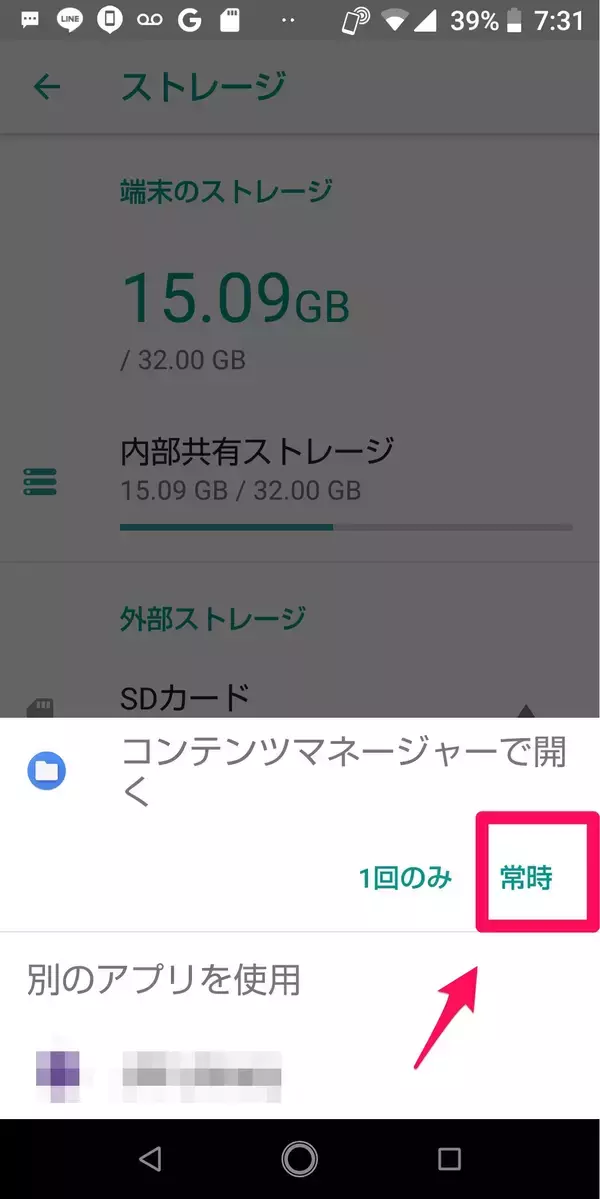The height and width of the screenshot is (1199, 600).
Task: Select 1回のみ to open just once
Action: click(x=405, y=878)
